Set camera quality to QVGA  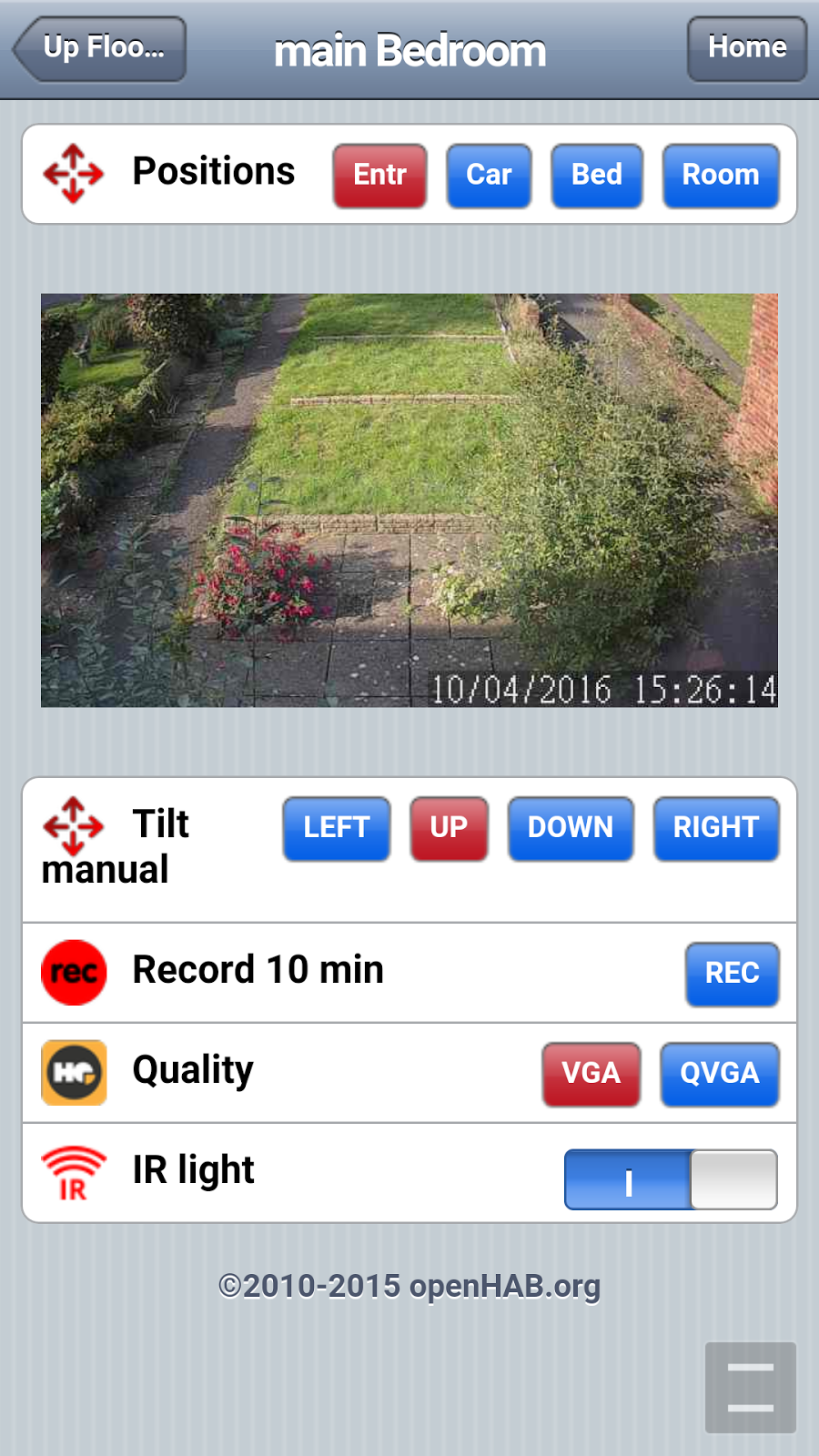click(x=720, y=1074)
